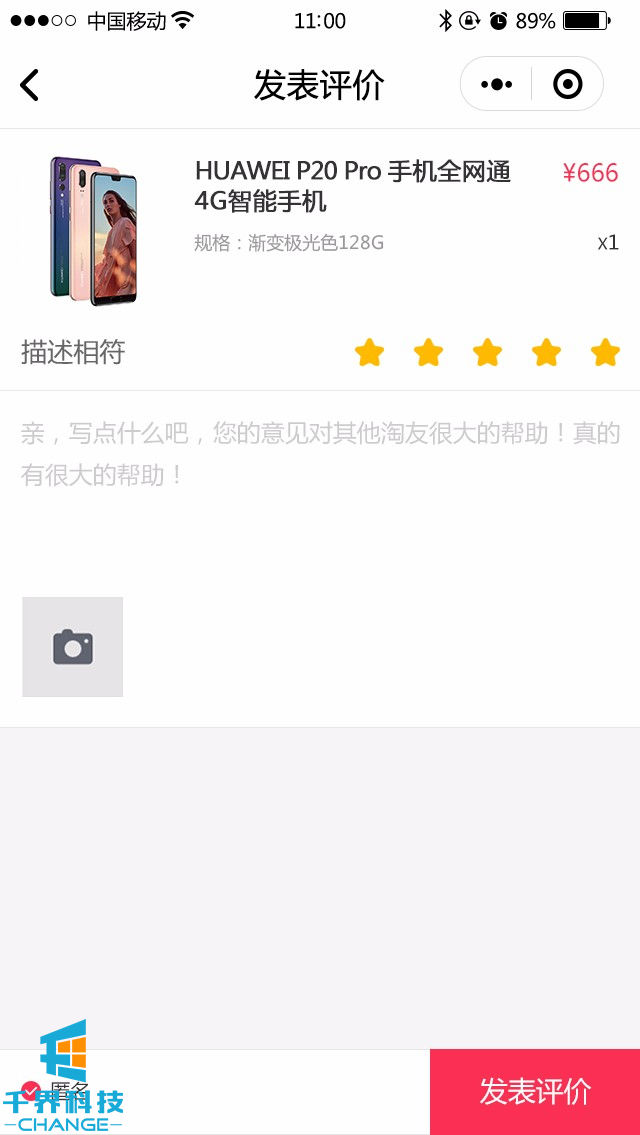Rate 描述相符 one star
640x1135 pixels.
point(369,352)
